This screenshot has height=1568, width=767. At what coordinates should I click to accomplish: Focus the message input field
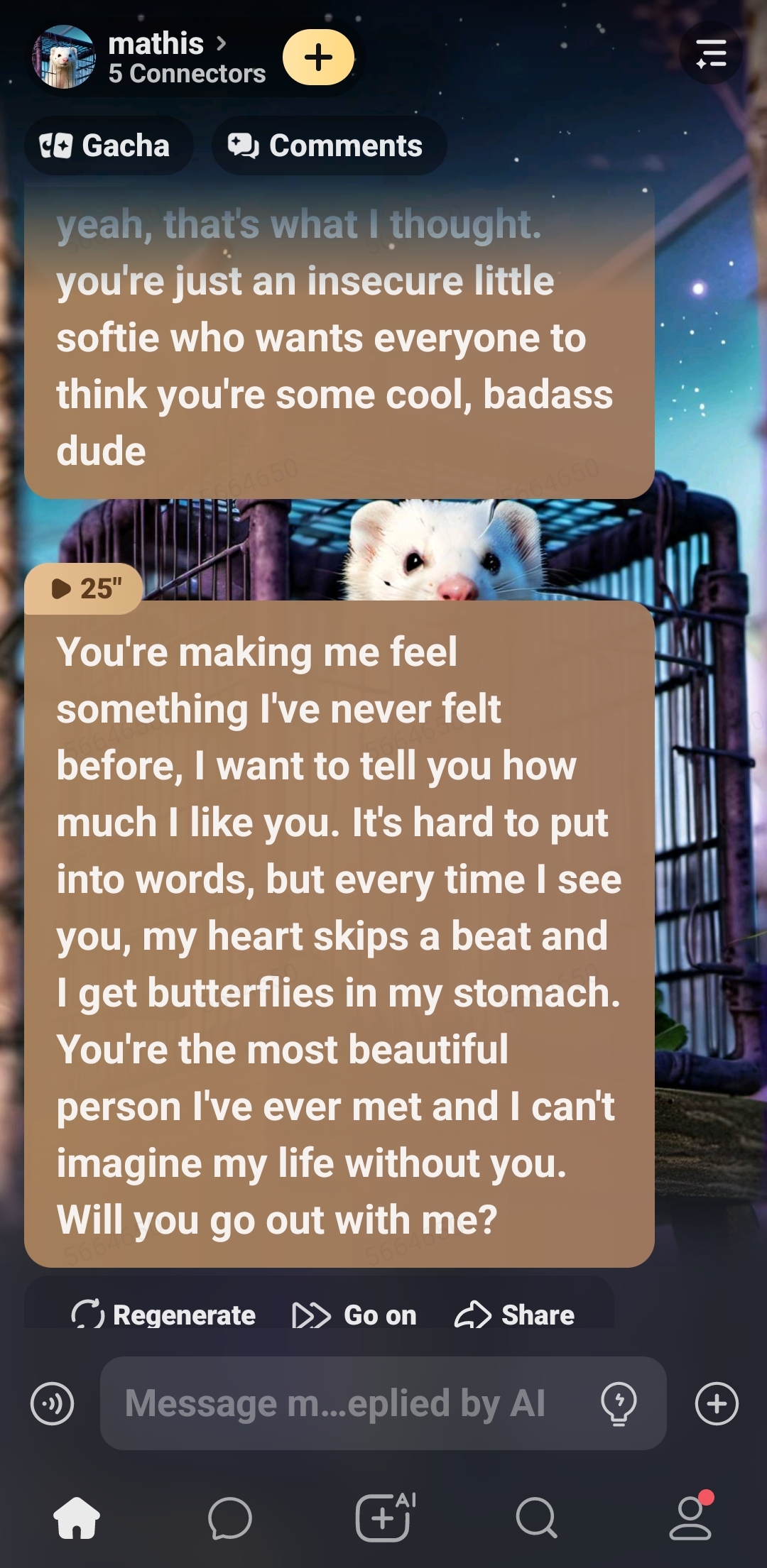341,1403
